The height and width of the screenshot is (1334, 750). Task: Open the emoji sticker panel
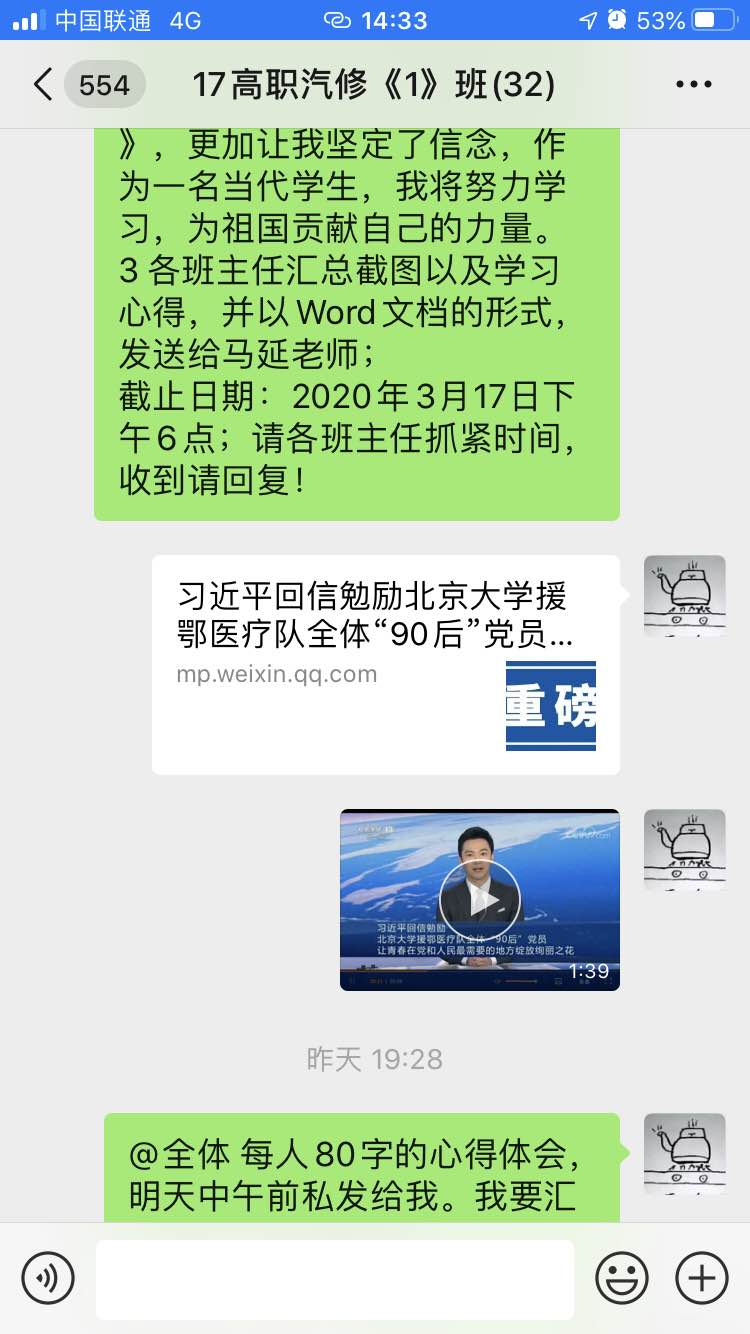(x=622, y=1278)
